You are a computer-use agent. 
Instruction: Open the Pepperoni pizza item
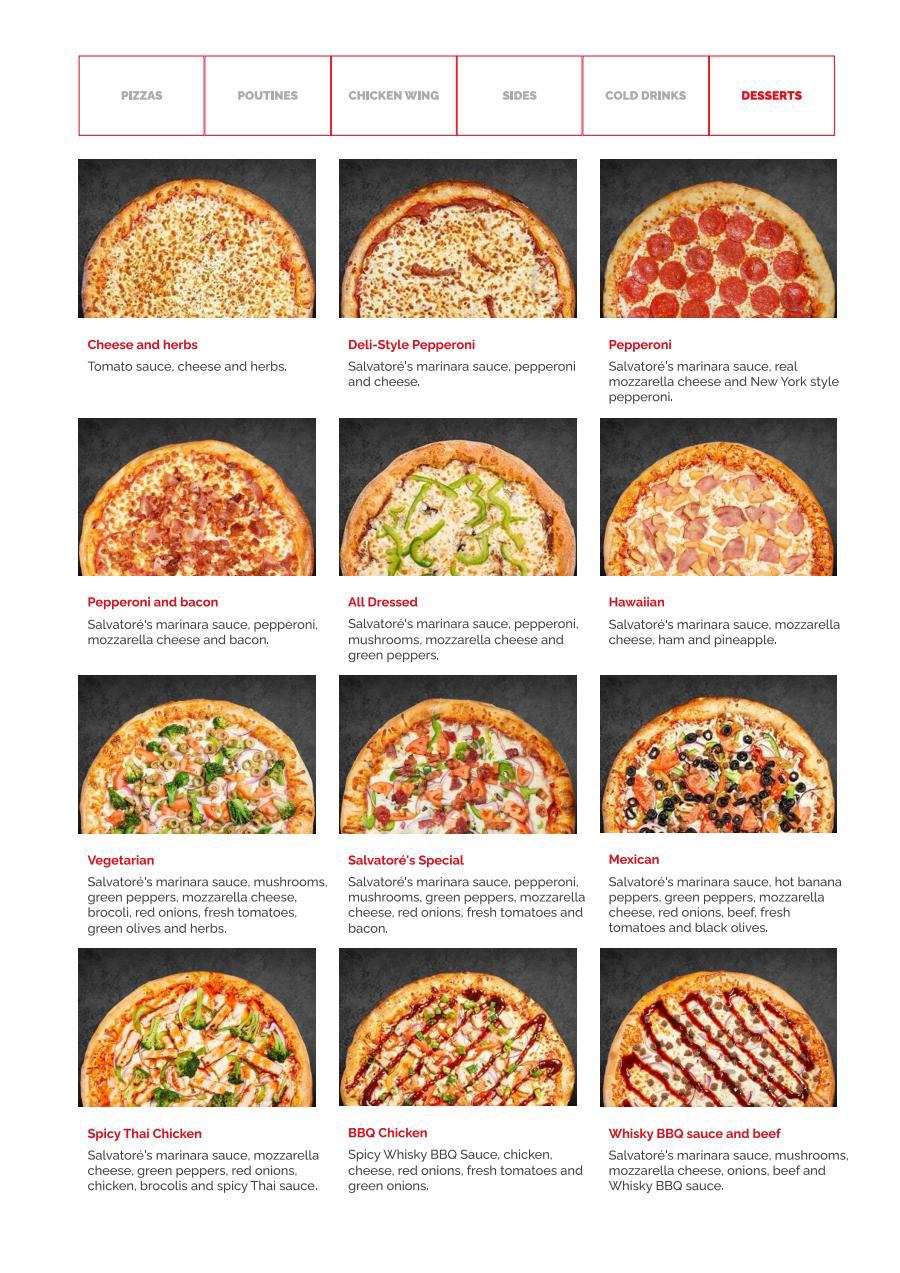[640, 344]
